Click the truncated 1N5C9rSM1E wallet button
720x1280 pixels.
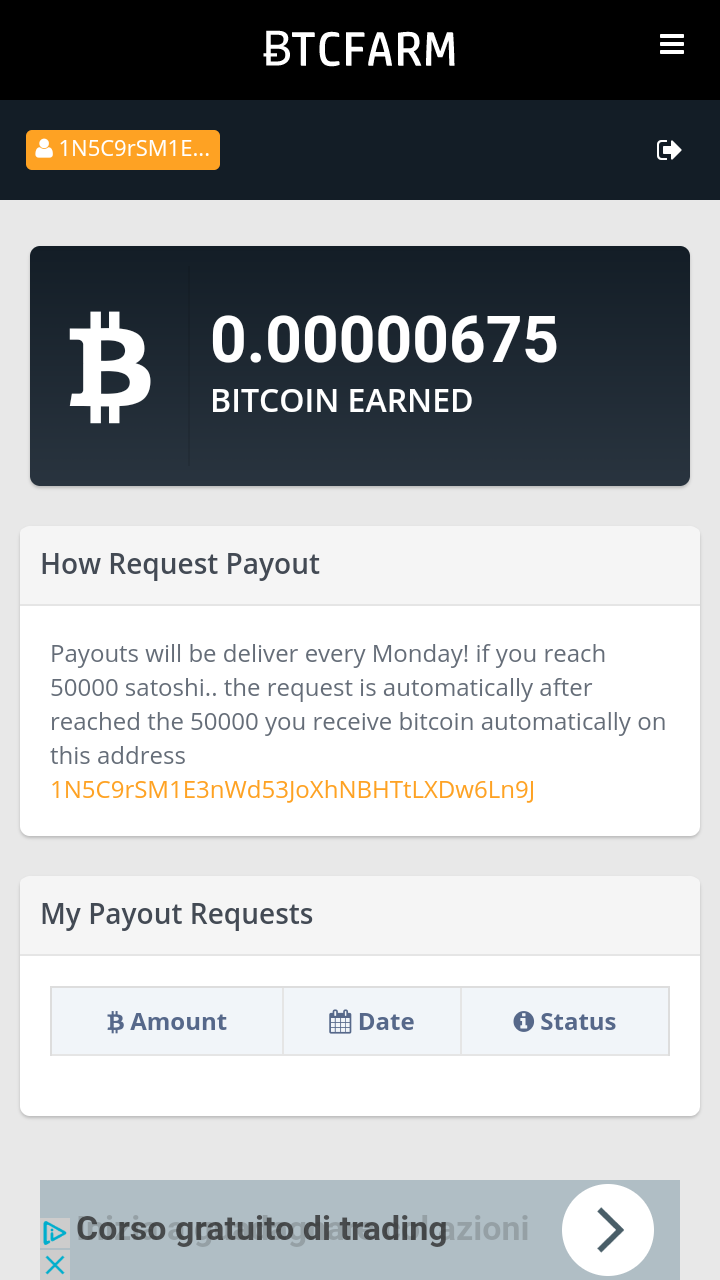(122, 149)
